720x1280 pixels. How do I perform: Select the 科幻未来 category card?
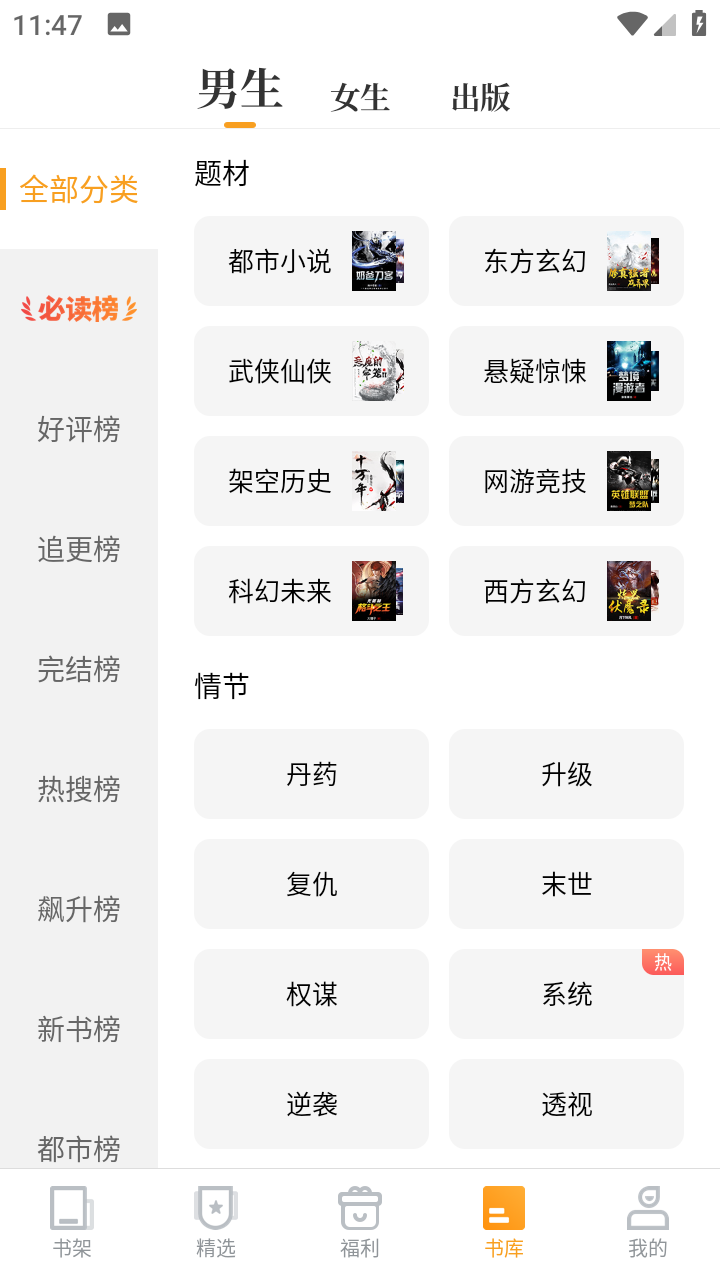[x=311, y=591]
